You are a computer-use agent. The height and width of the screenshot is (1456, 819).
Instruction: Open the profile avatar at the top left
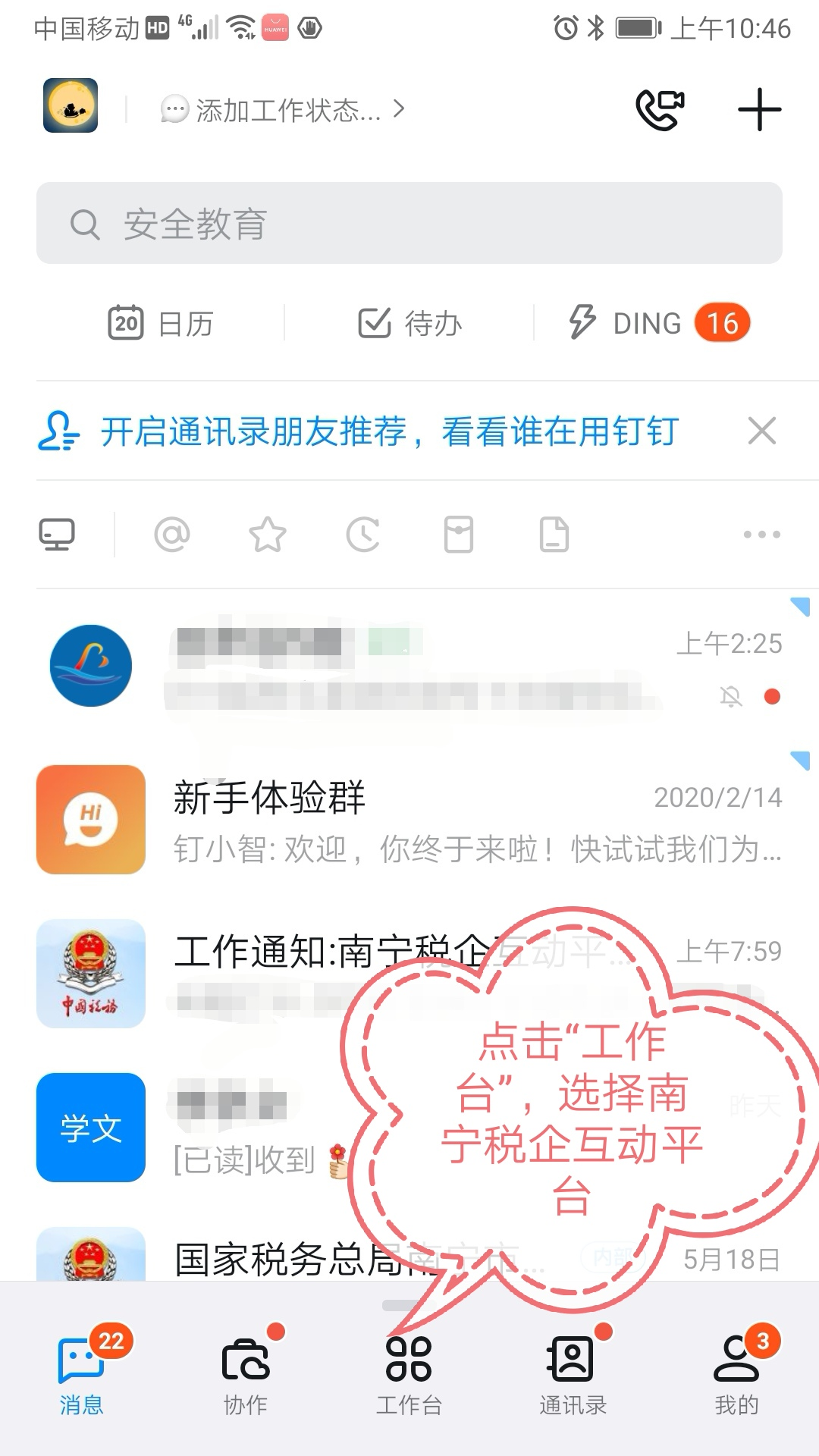[71, 105]
